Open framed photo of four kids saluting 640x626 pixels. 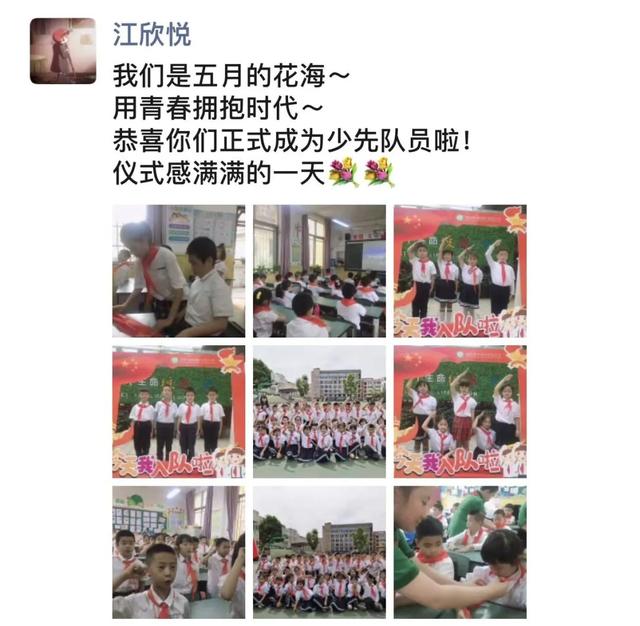pos(460,271)
